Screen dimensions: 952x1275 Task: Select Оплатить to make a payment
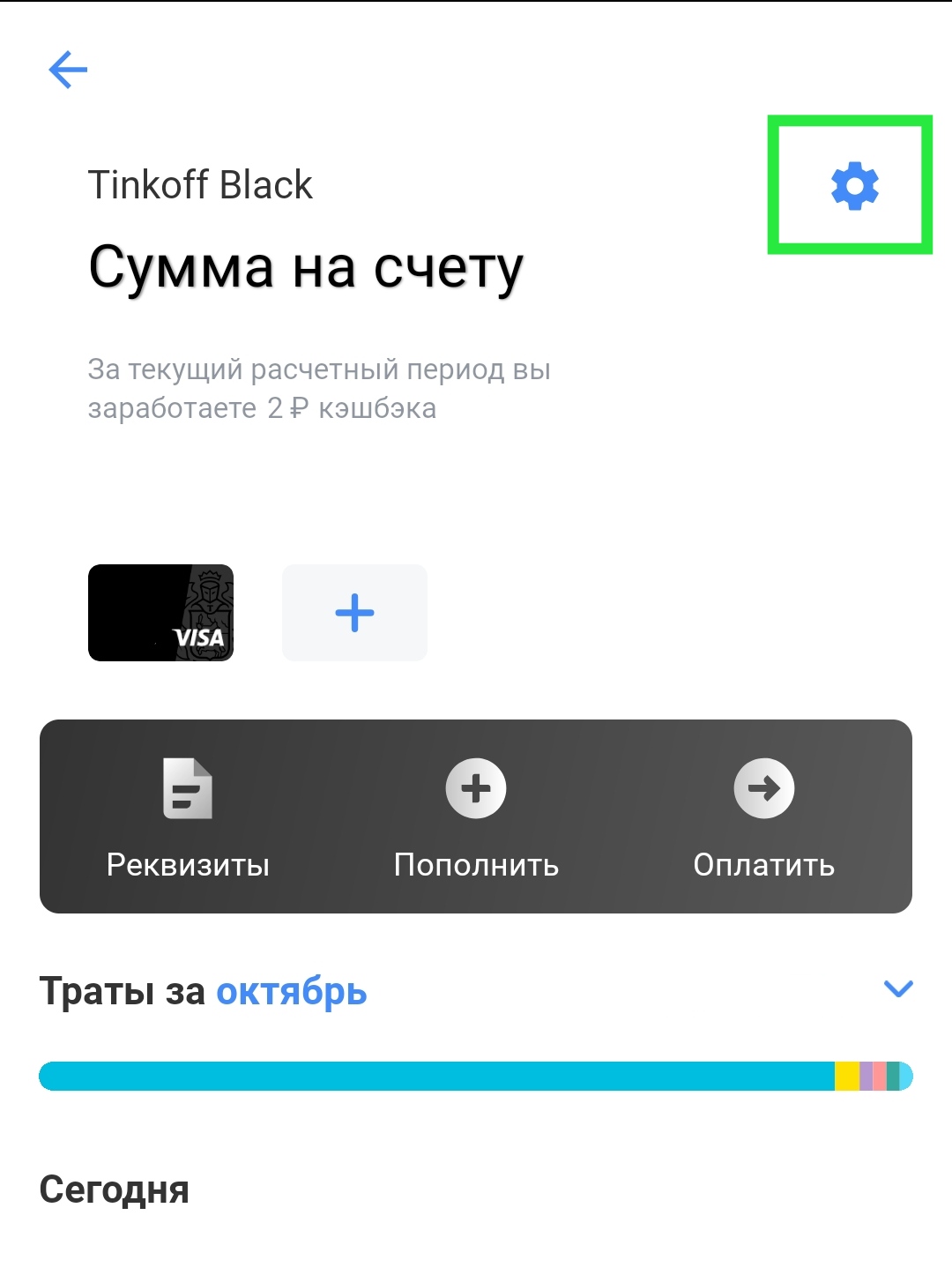pyautogui.click(x=763, y=816)
